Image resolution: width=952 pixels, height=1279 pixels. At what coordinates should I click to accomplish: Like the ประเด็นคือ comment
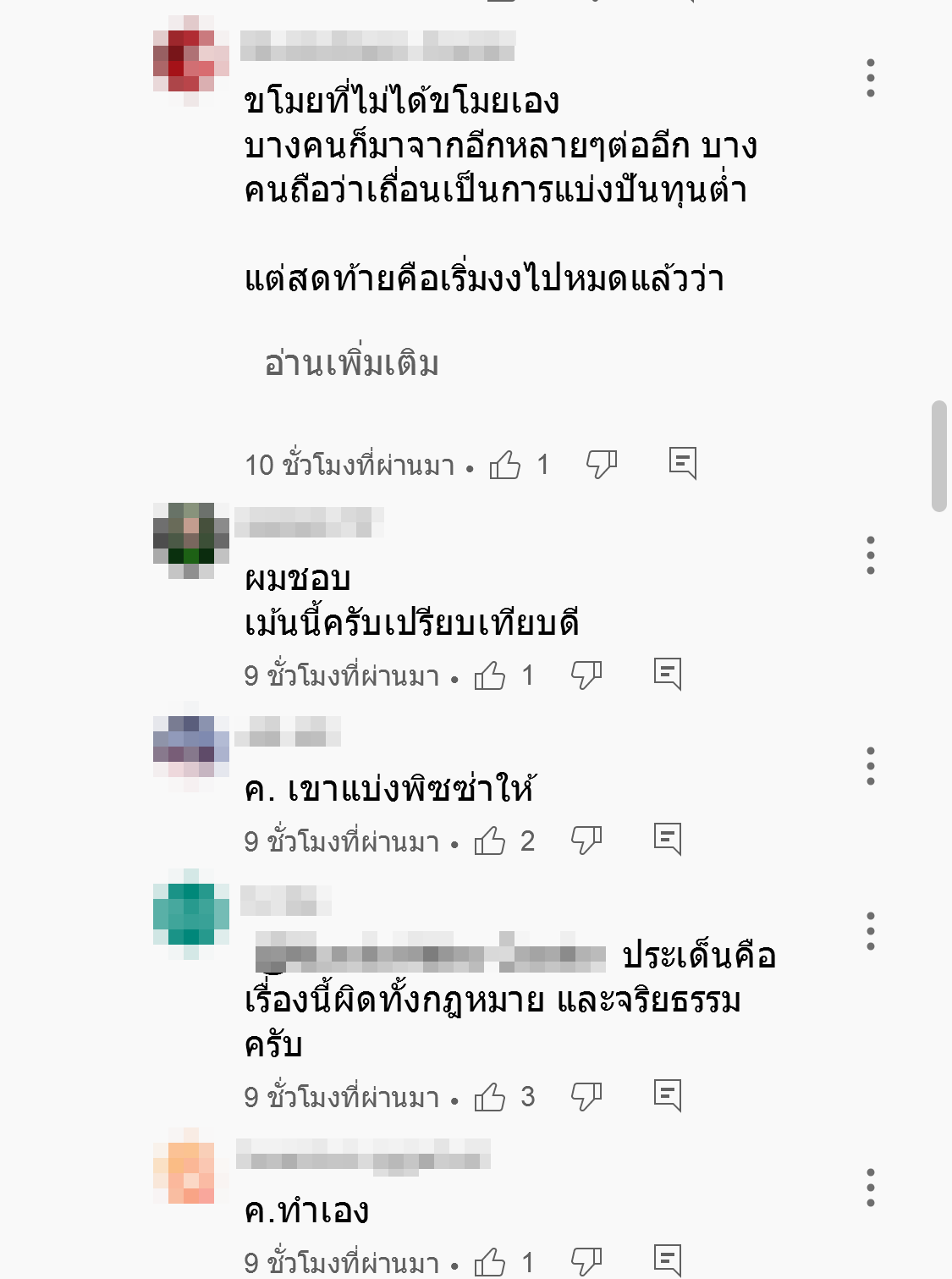click(x=490, y=1097)
